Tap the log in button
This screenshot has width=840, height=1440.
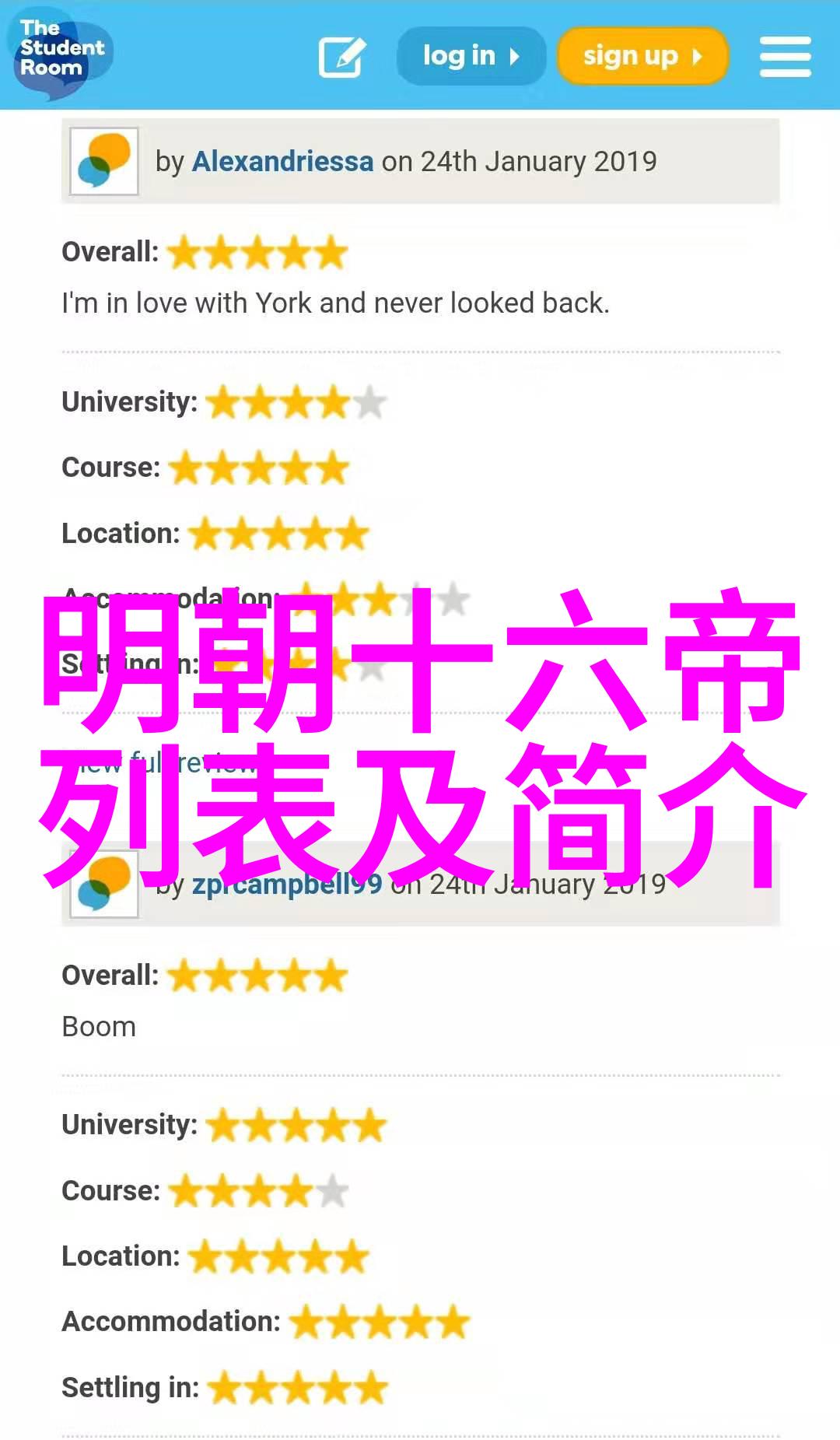471,56
